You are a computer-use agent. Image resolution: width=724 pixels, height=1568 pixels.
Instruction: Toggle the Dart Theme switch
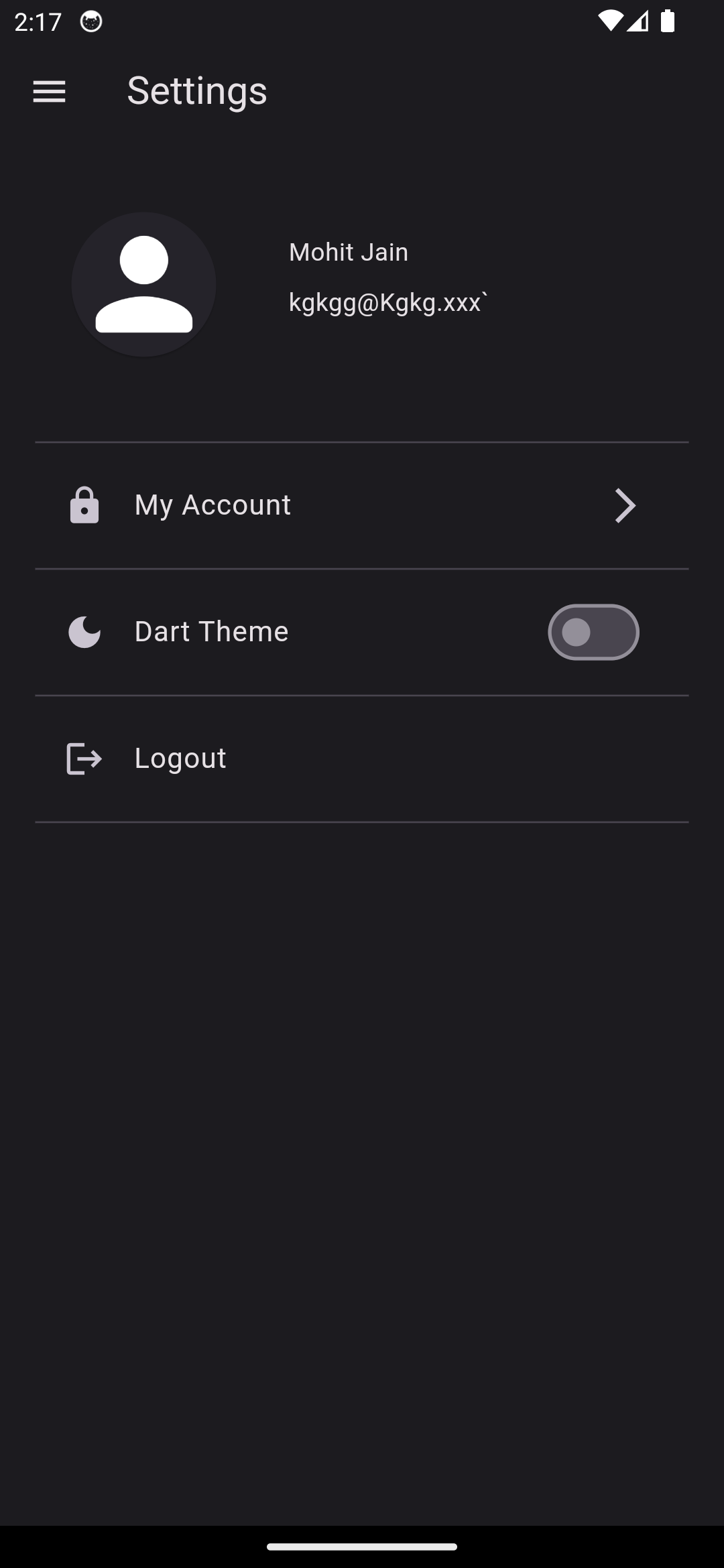point(593,632)
